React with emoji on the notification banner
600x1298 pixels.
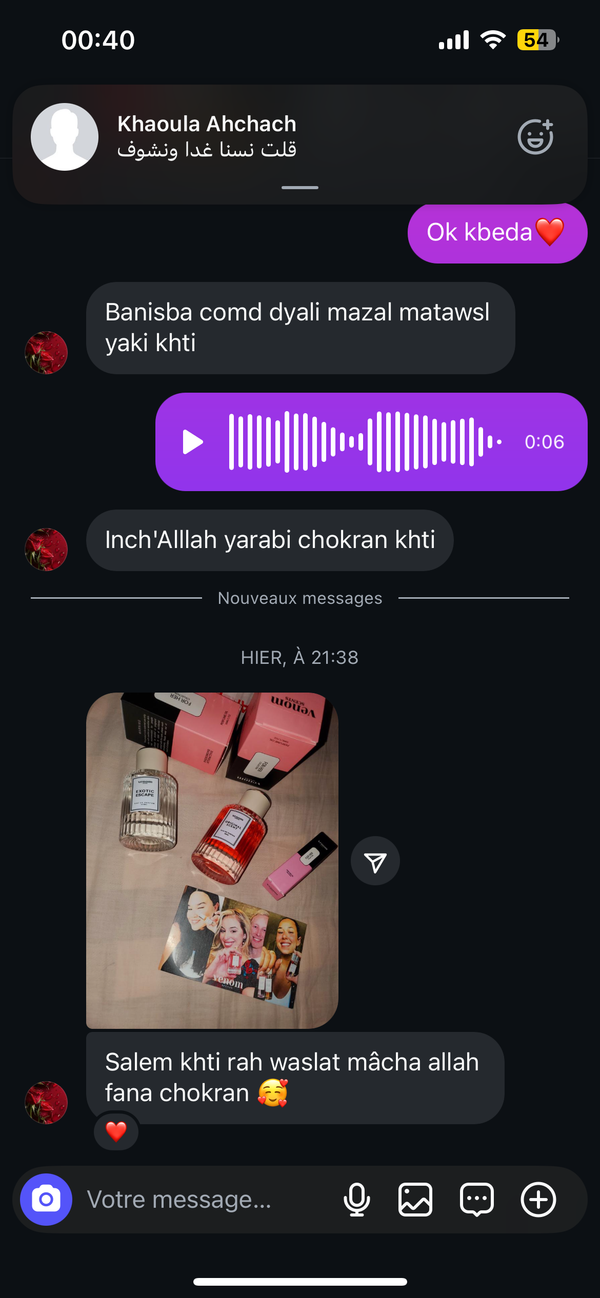[536, 137]
